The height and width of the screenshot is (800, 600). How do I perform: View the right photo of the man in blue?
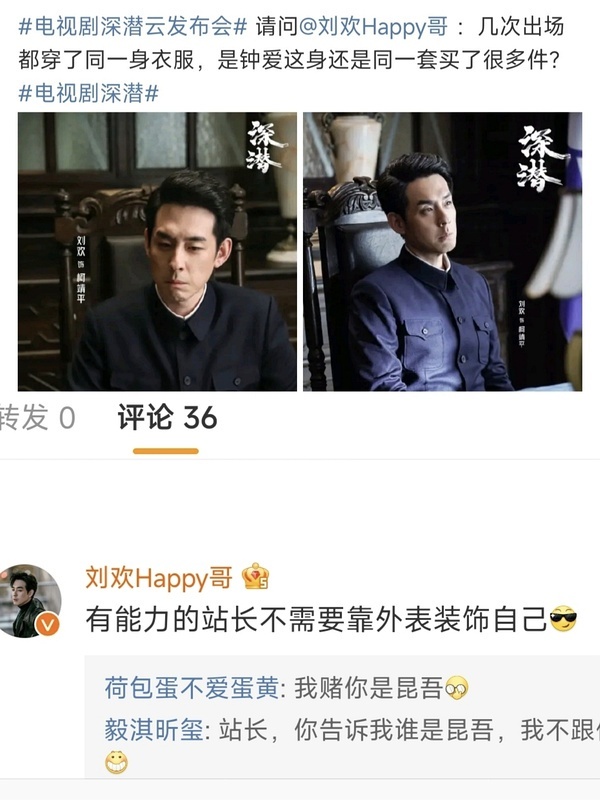442,250
